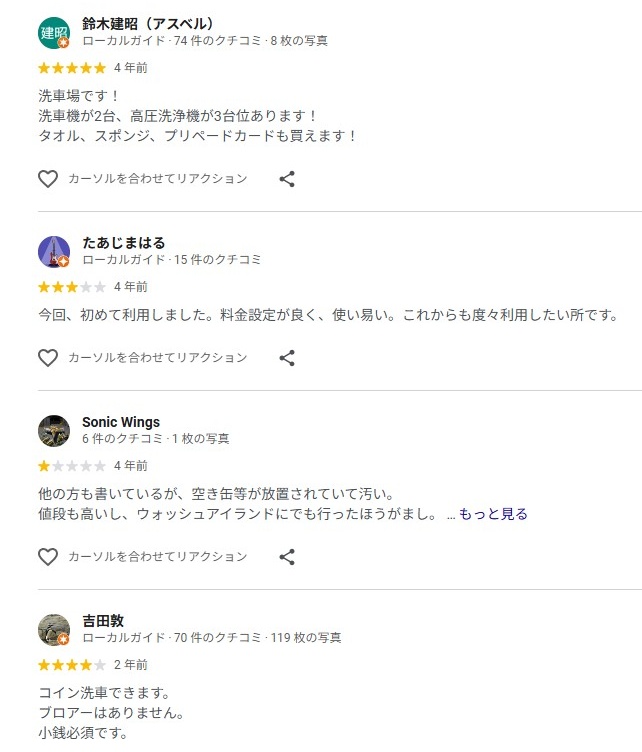Like たあじまはる's review with the heart

pyautogui.click(x=48, y=358)
